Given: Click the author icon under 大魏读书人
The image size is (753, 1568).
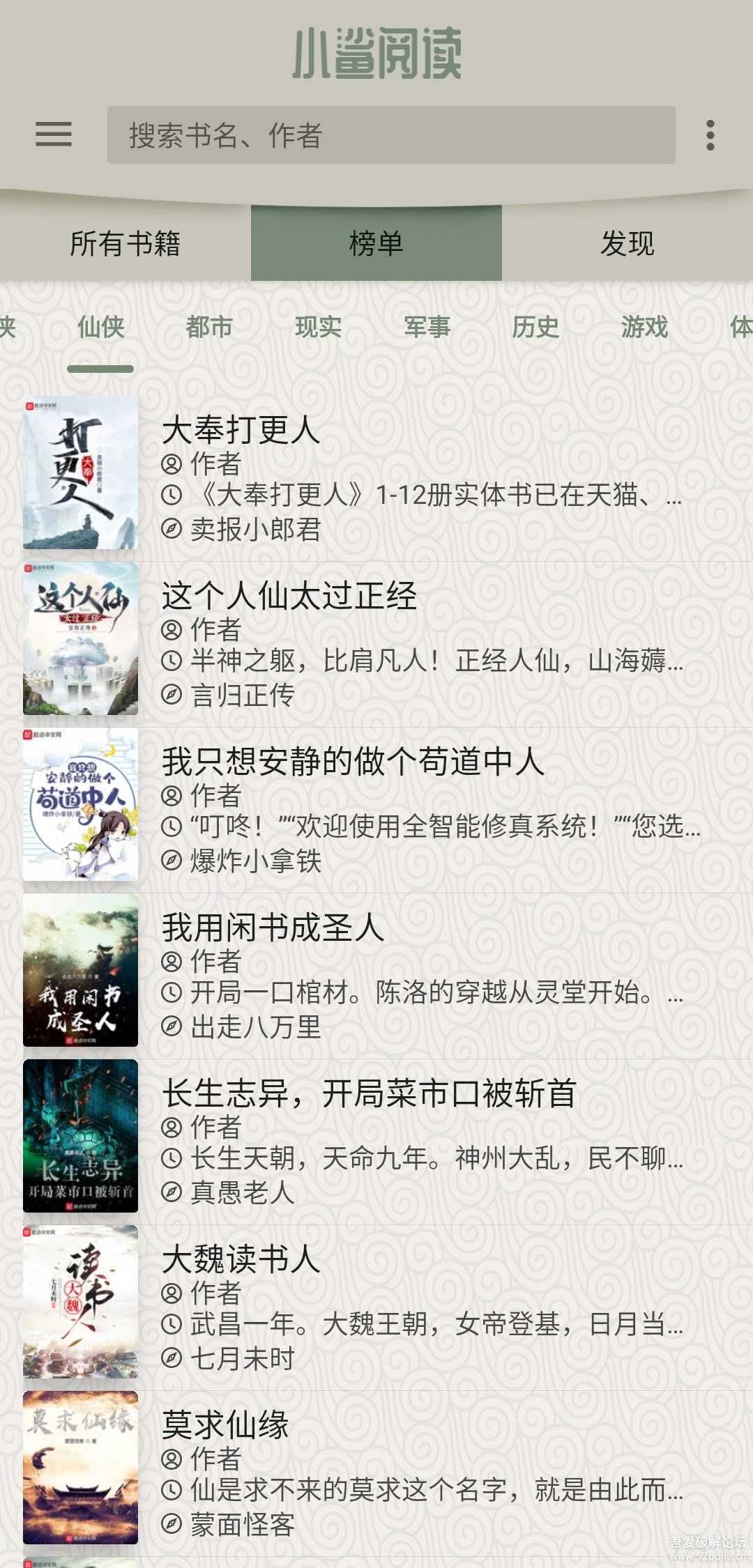Looking at the screenshot, I should 172,1293.
